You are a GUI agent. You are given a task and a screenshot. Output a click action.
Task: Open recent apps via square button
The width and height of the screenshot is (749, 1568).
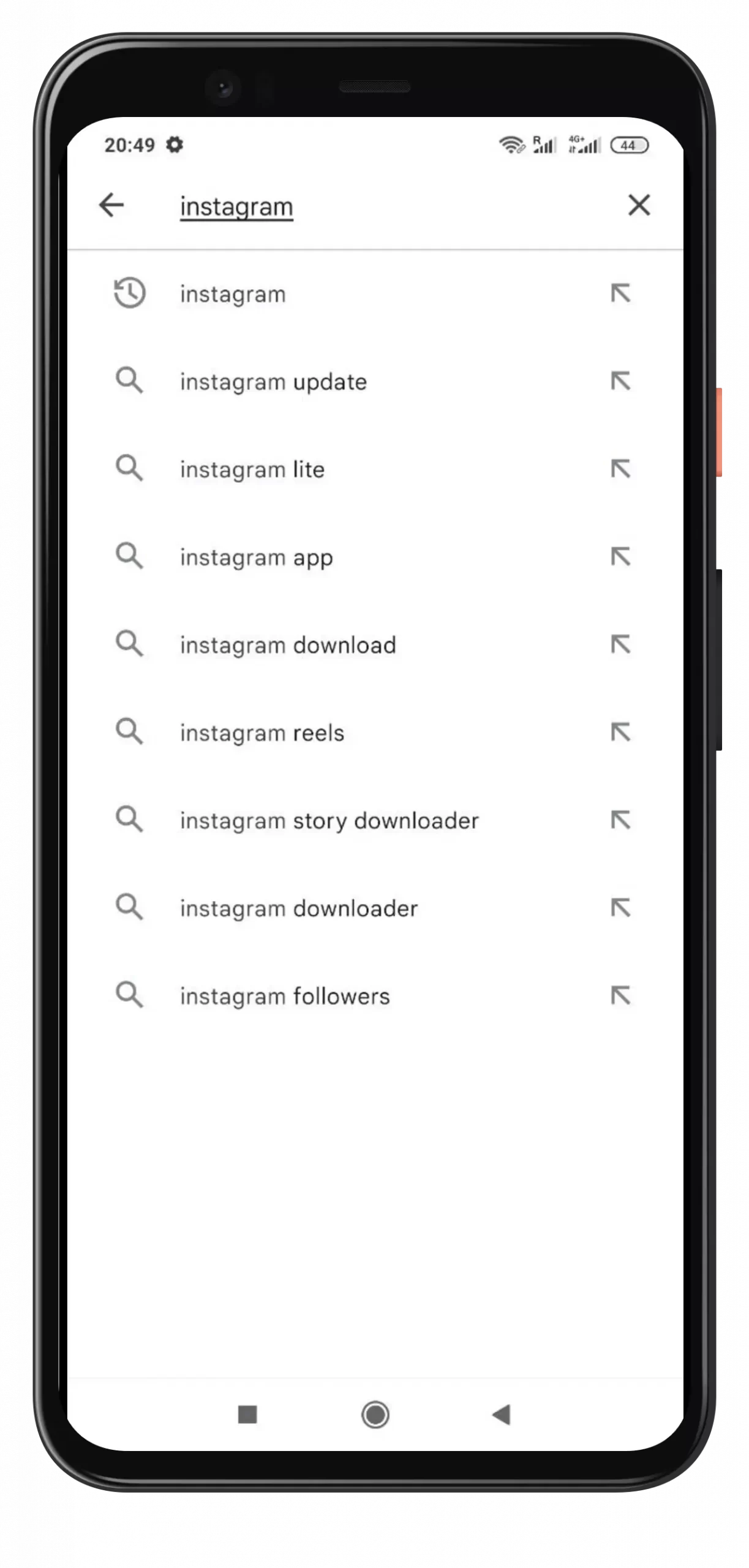coord(247,1415)
